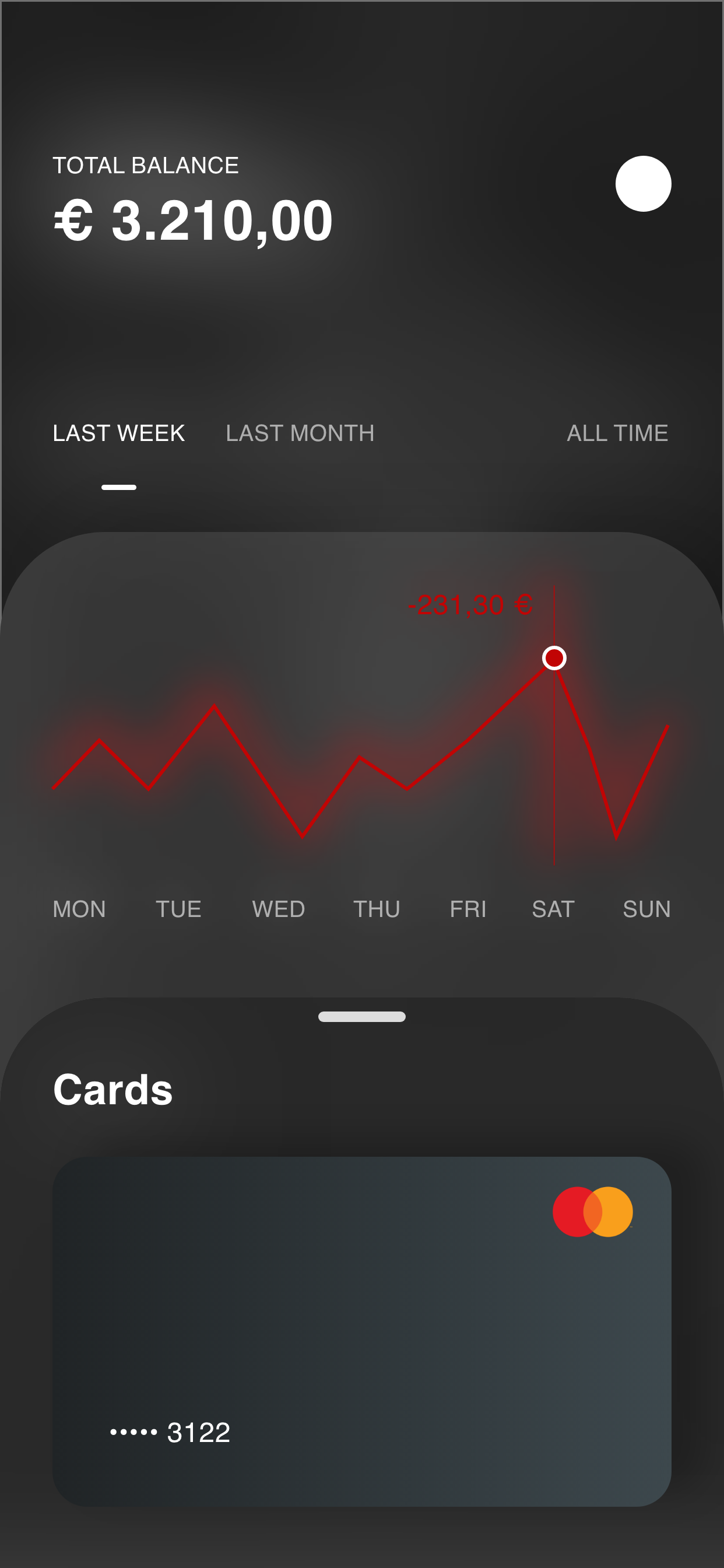
Task: Select the LAST WEEK tab
Action: [119, 433]
